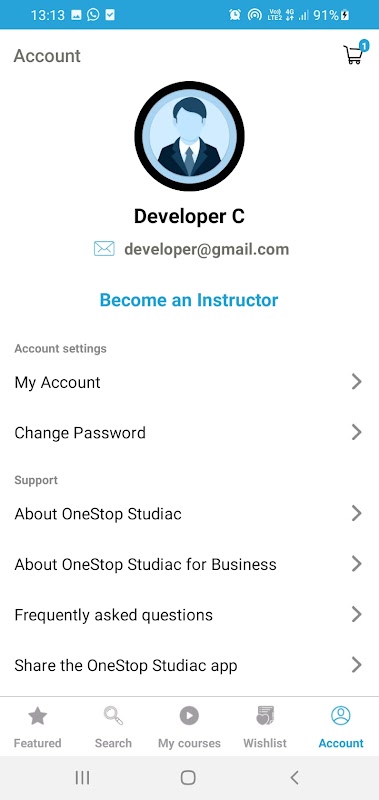
Task: Go back using system back button
Action: (294, 778)
